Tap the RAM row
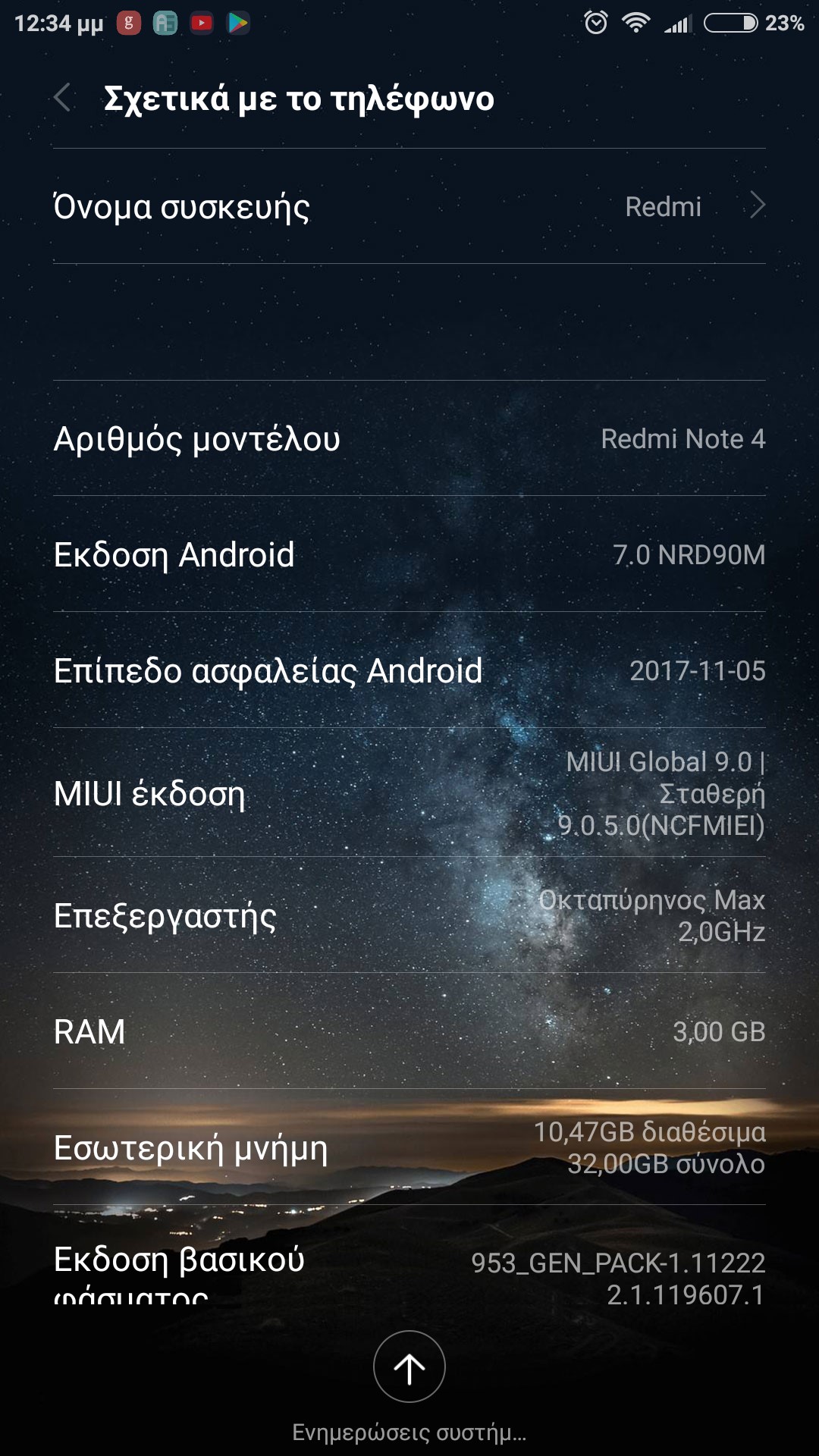This screenshot has height=1456, width=819. click(409, 1031)
